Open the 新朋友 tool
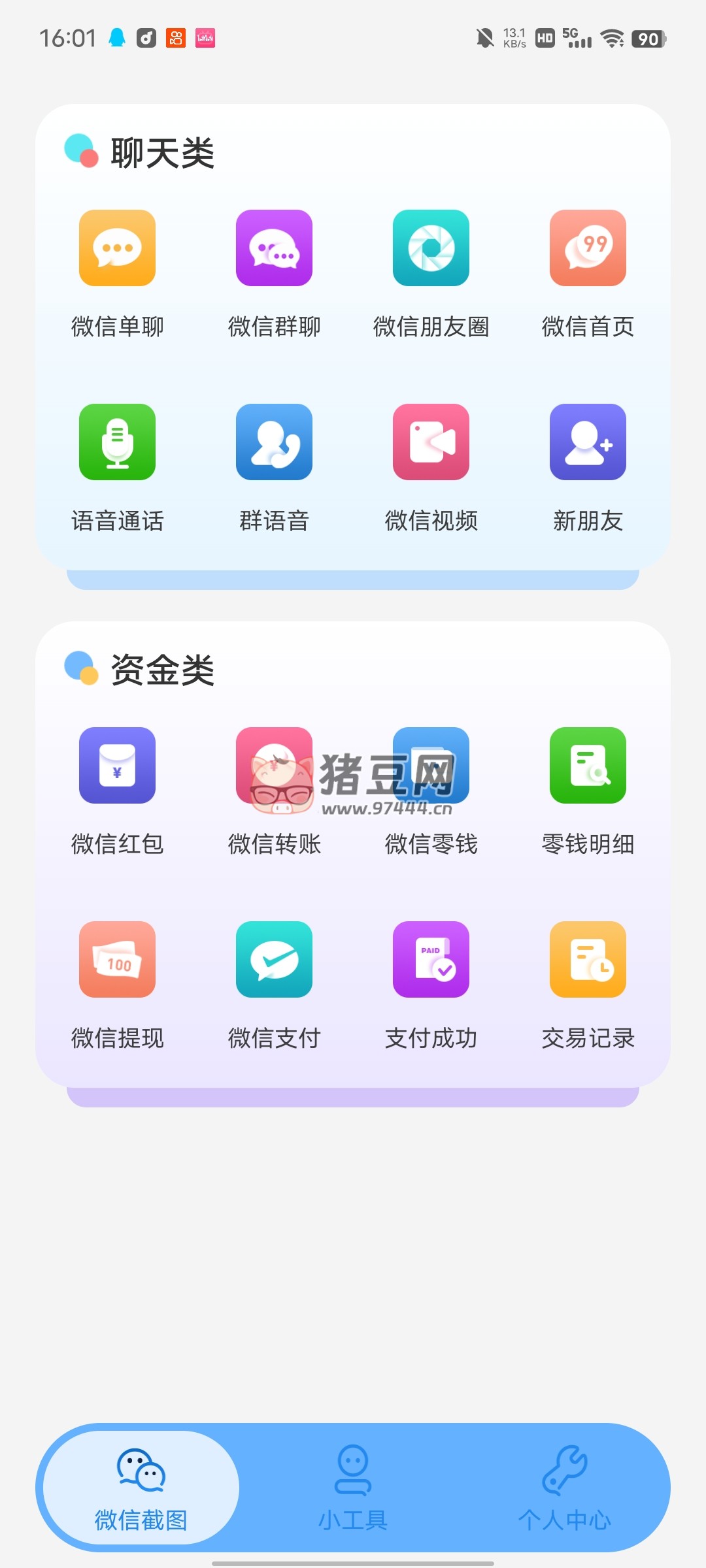Image resolution: width=706 pixels, height=1568 pixels. 588,442
